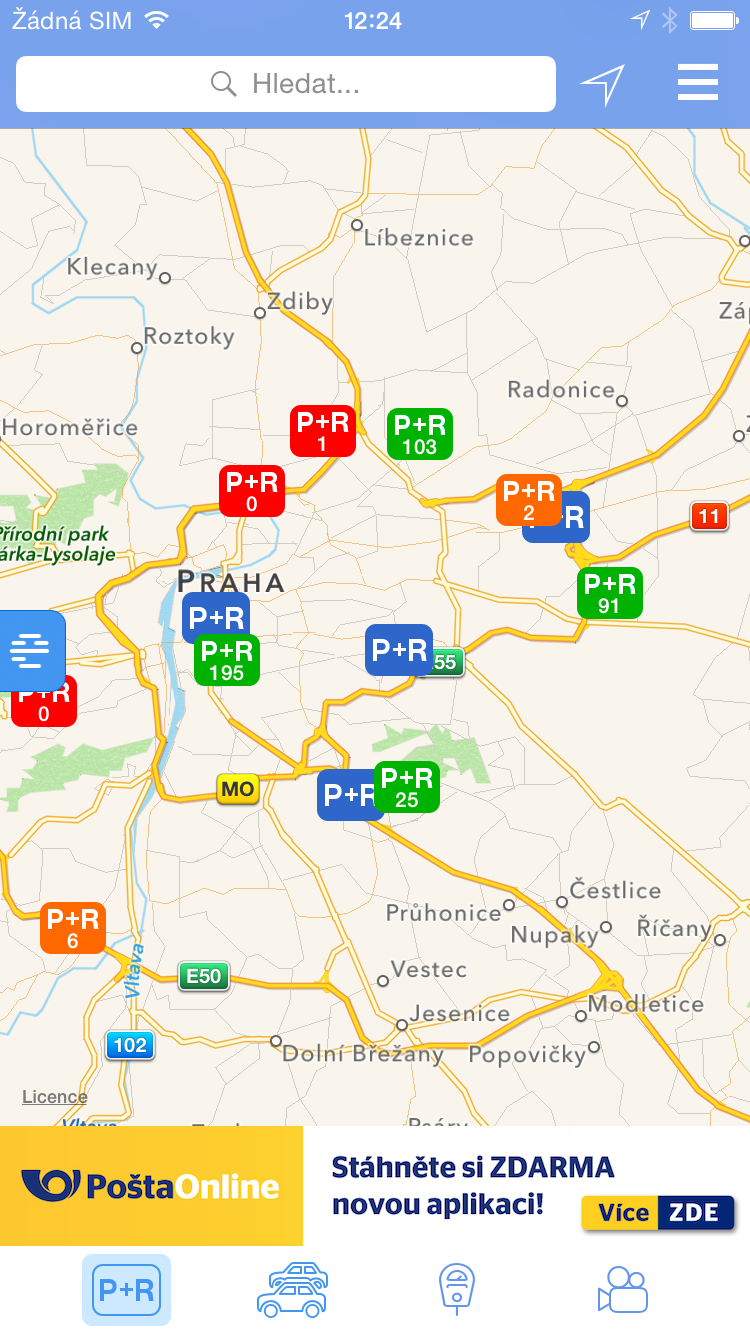Select the orange P+R marker showing 2

pyautogui.click(x=529, y=500)
